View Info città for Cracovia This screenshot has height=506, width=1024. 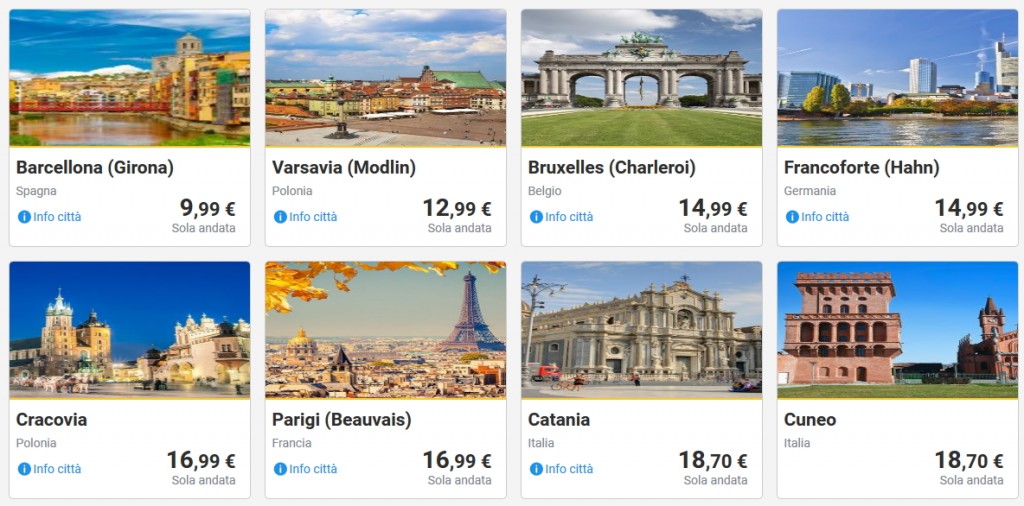(x=50, y=469)
